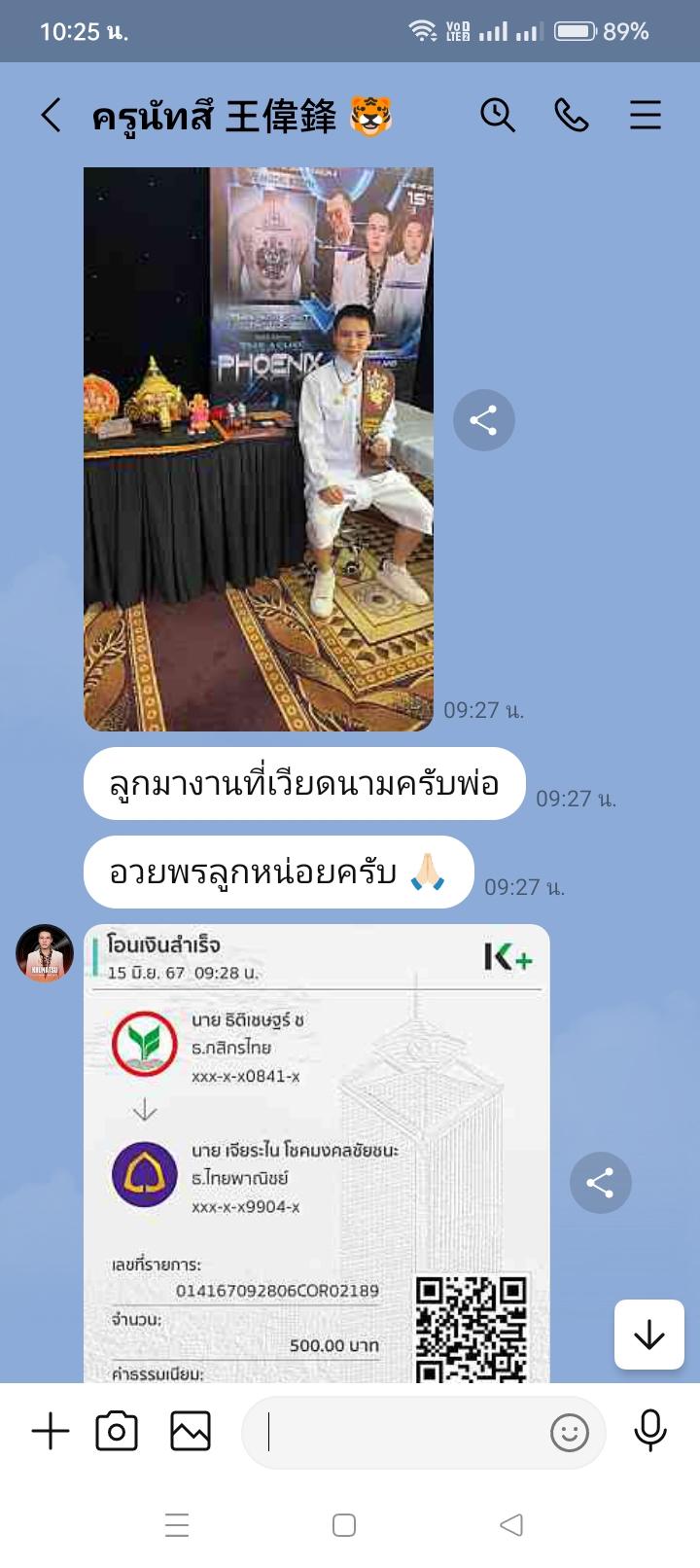Share the photo message

tap(483, 420)
